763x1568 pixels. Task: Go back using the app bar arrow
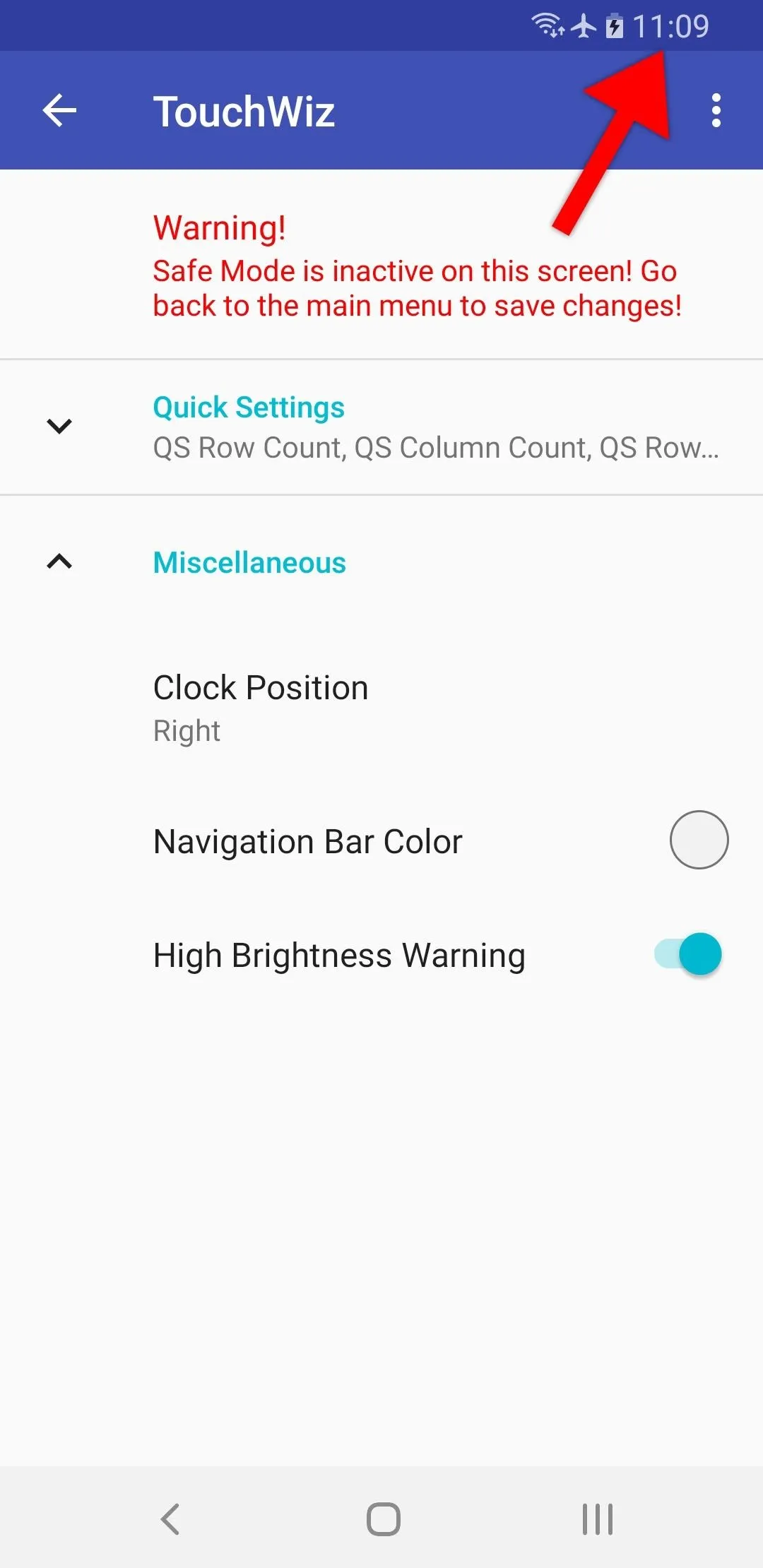(59, 111)
